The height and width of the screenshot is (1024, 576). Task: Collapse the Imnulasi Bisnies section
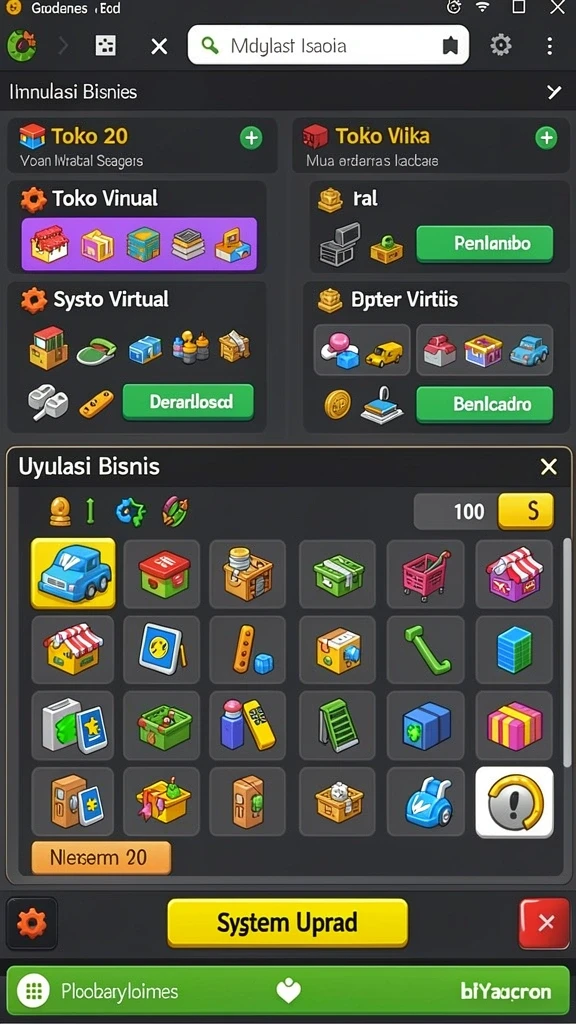pos(554,92)
